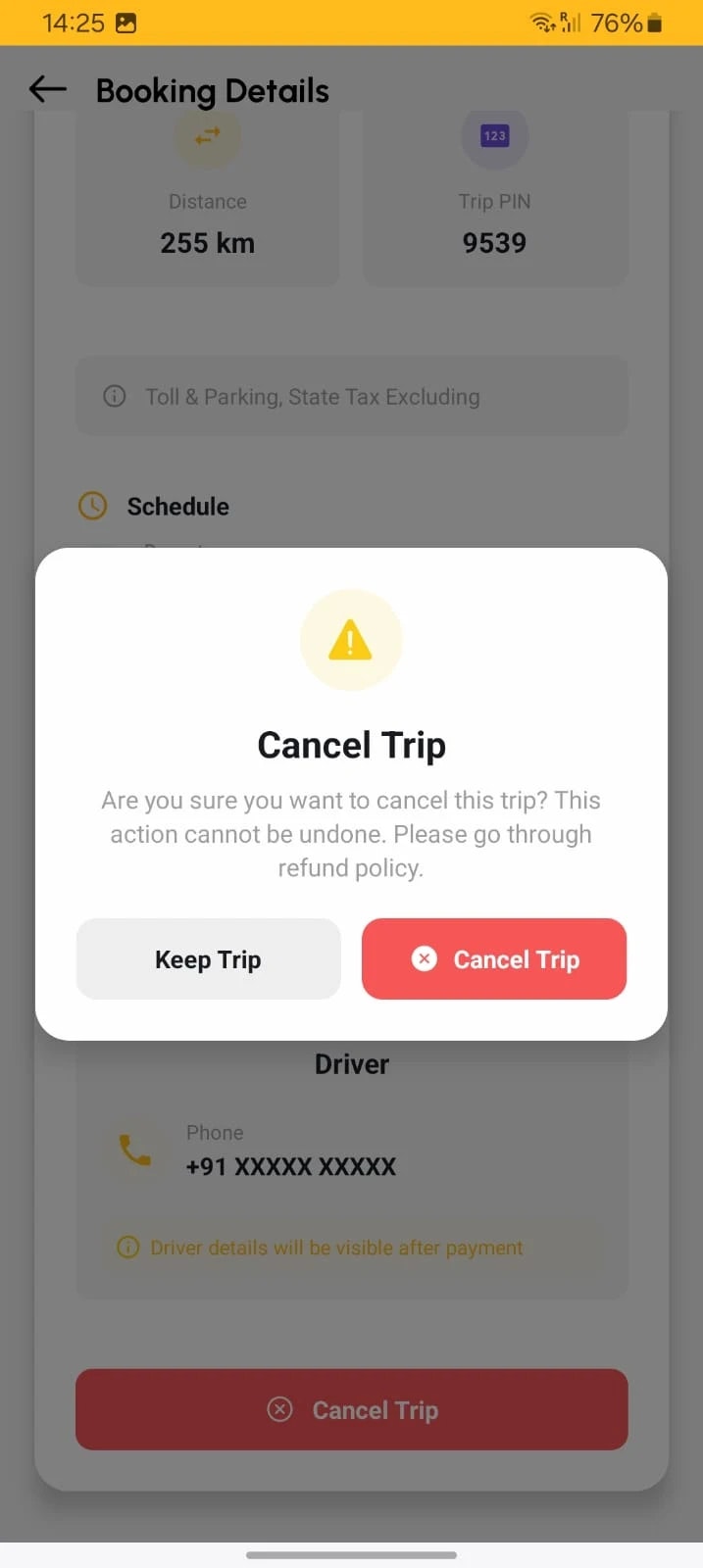Confirm with the red Cancel Trip dialog button
The image size is (703, 1568).
(494, 959)
